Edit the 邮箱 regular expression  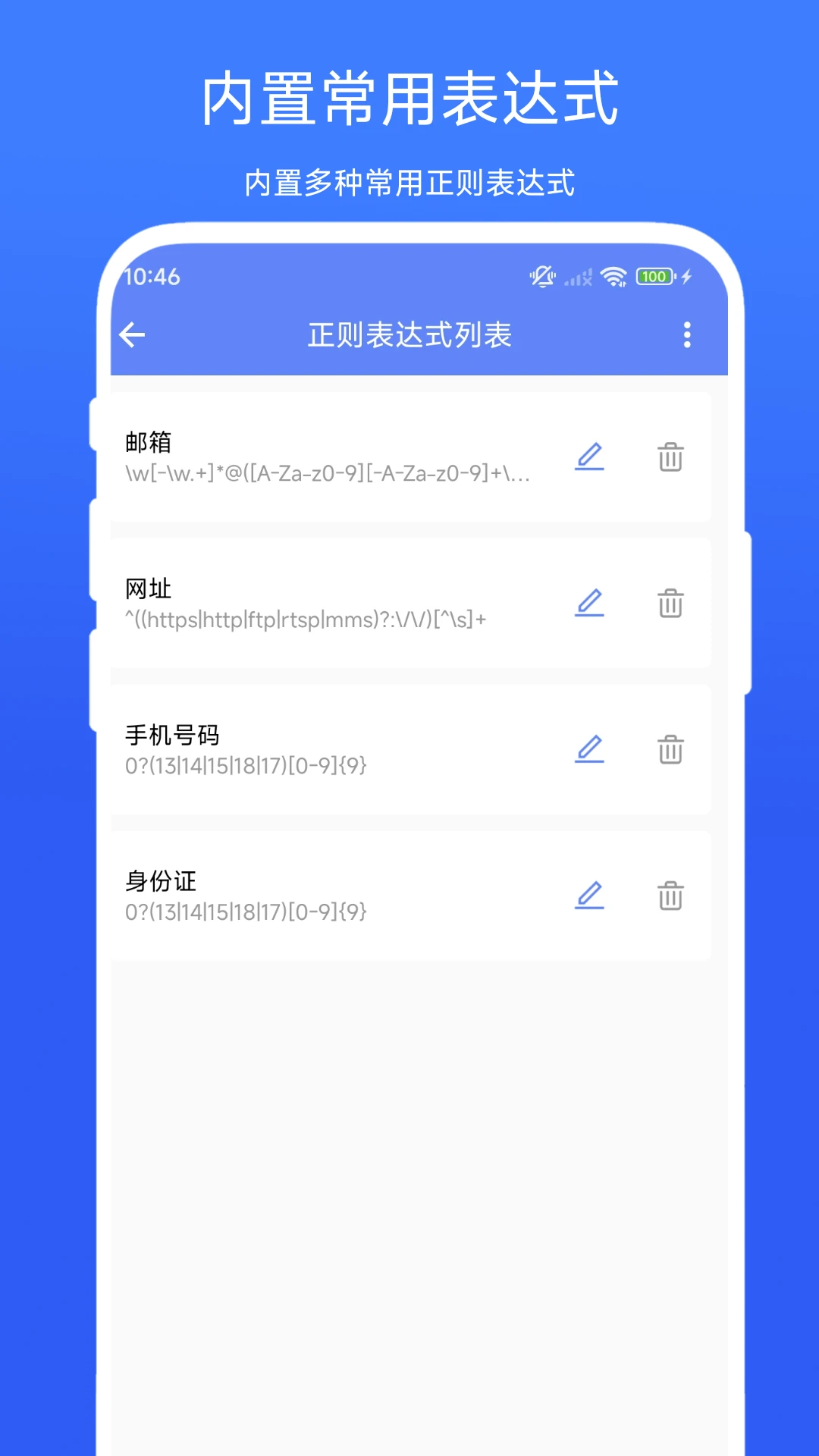(590, 456)
